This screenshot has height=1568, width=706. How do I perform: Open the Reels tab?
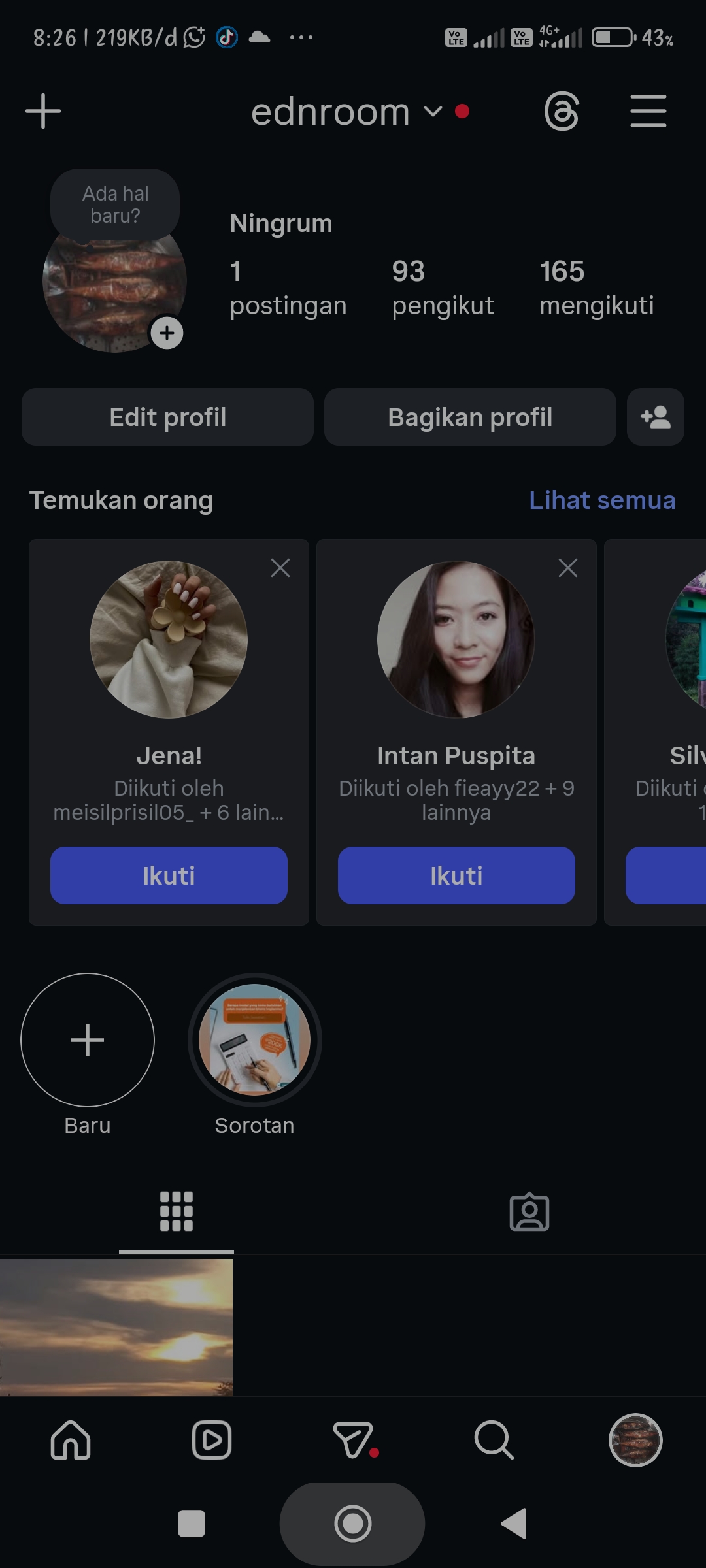click(212, 1440)
